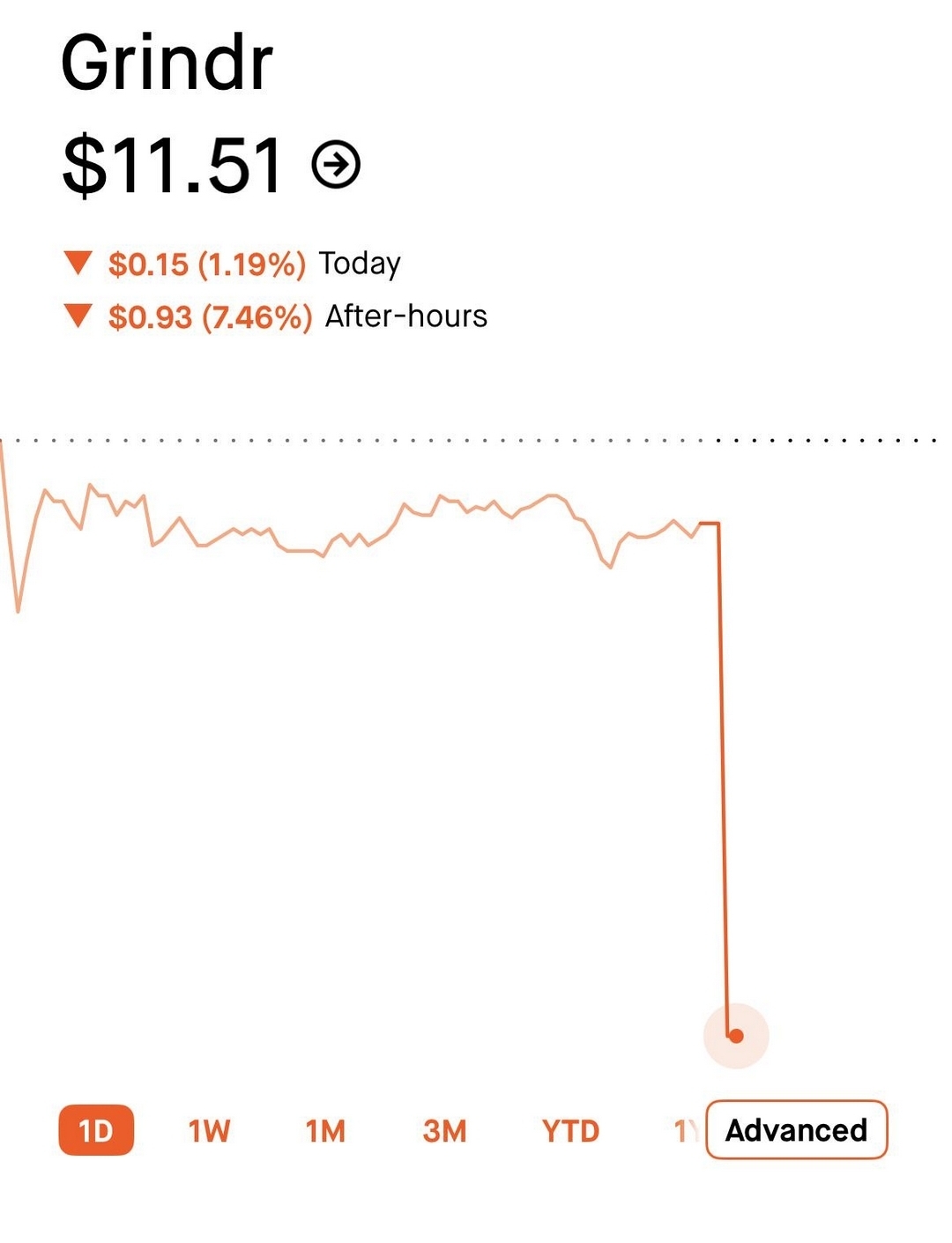Viewport: 952px width, 1243px height.
Task: Open the Advanced chart
Action: coord(796,1129)
